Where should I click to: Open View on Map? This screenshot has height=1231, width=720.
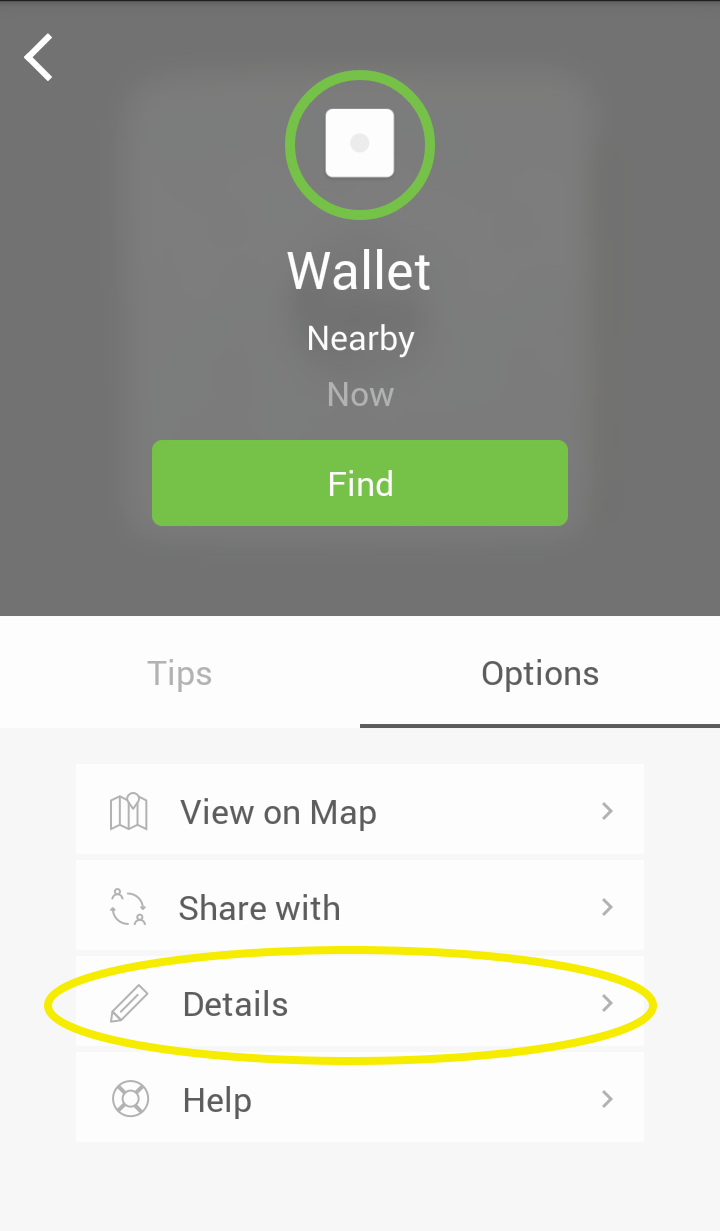(360, 810)
